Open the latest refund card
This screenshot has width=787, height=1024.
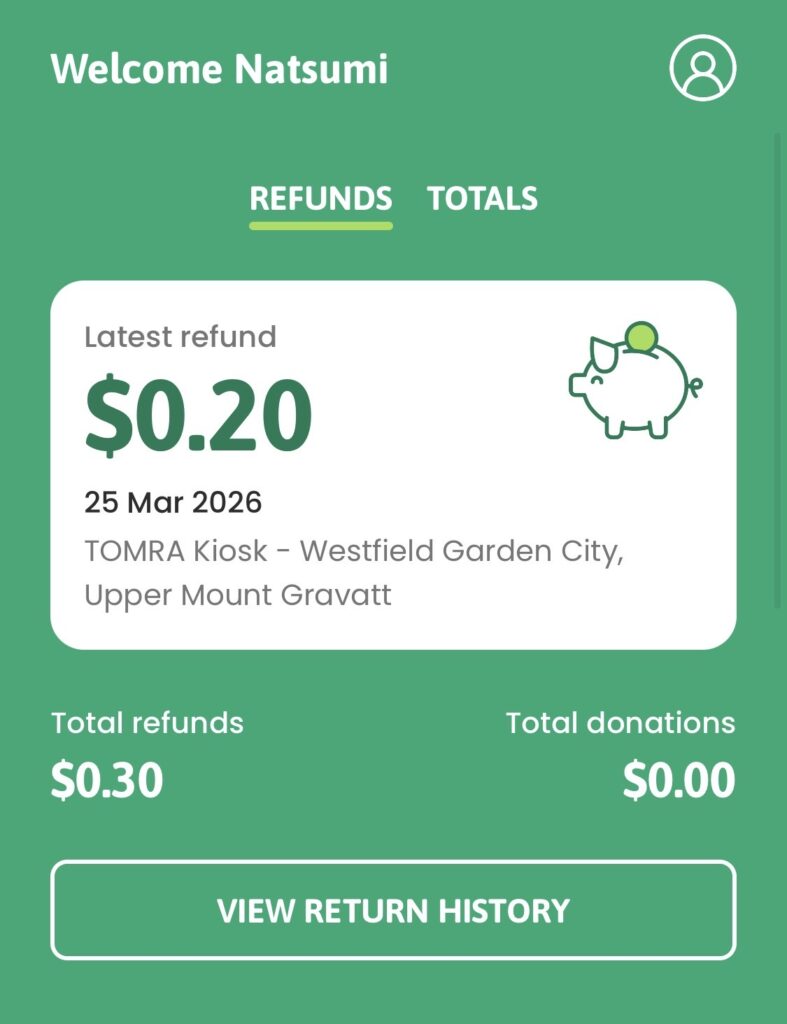393,465
